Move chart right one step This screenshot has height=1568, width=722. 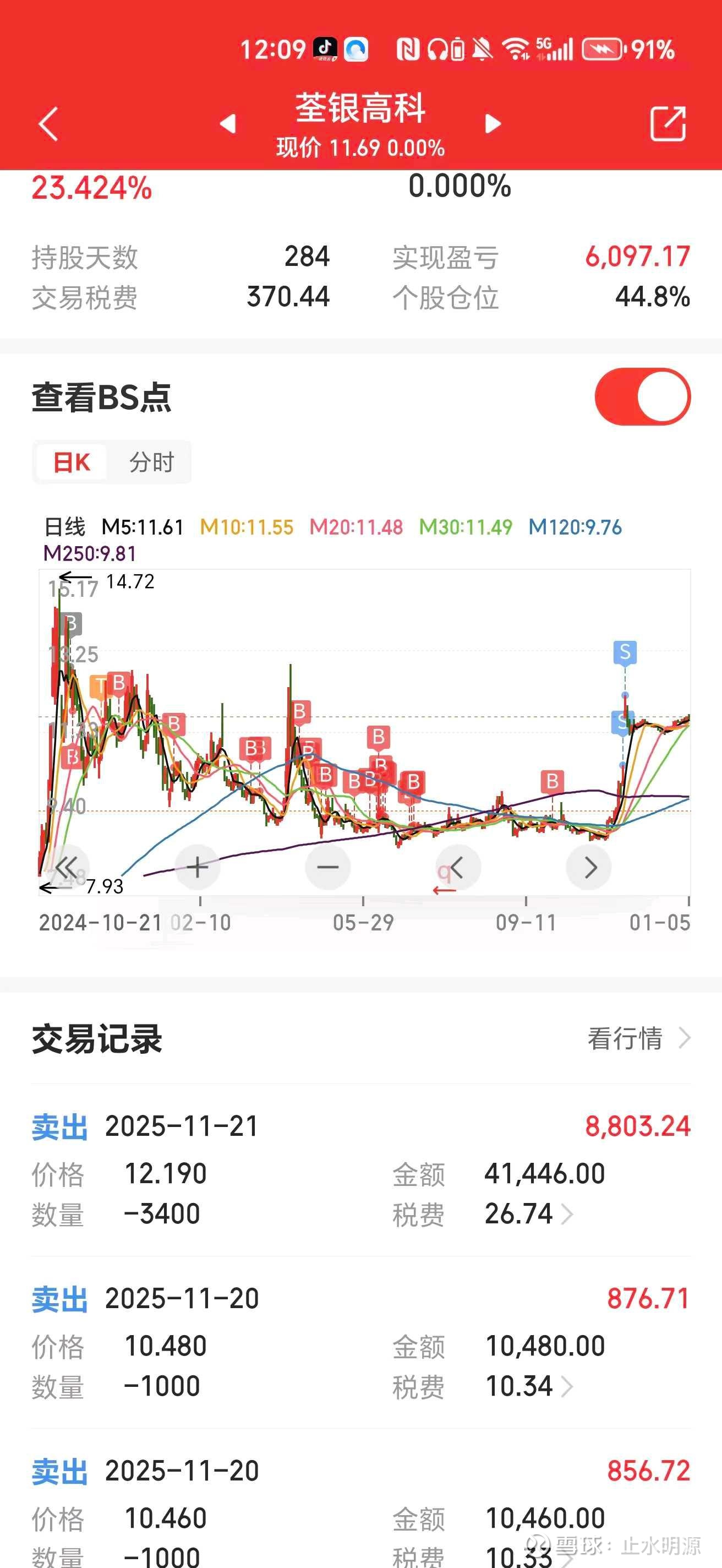589,867
